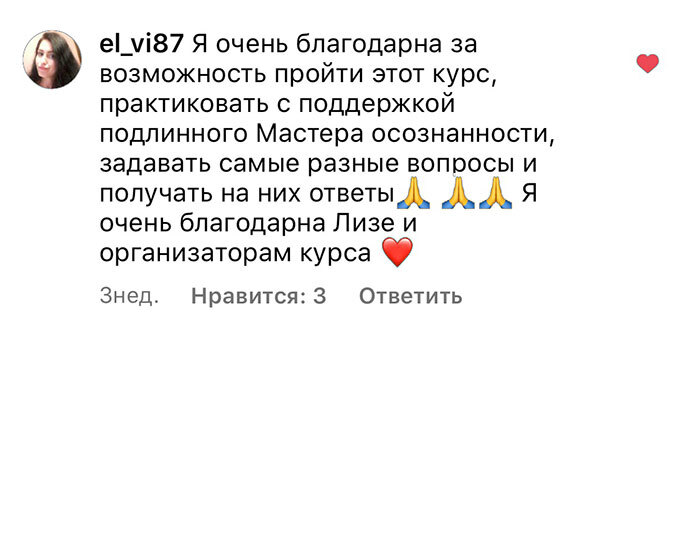700x550 pixels.
Task: View who liked via Нравится: 3
Action: pyautogui.click(x=258, y=296)
